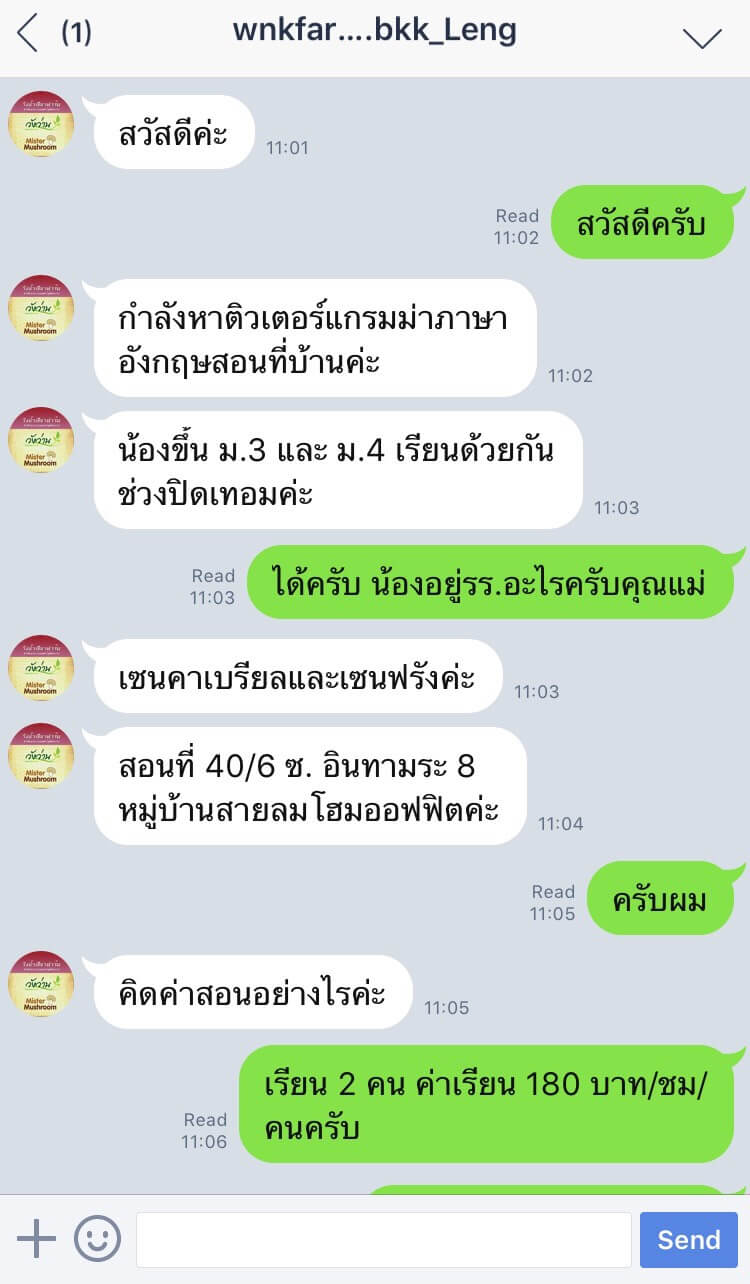Open sender's avatar beside สวัสดีค่ะ message
Image resolution: width=750 pixels, height=1284 pixels.
(x=41, y=124)
